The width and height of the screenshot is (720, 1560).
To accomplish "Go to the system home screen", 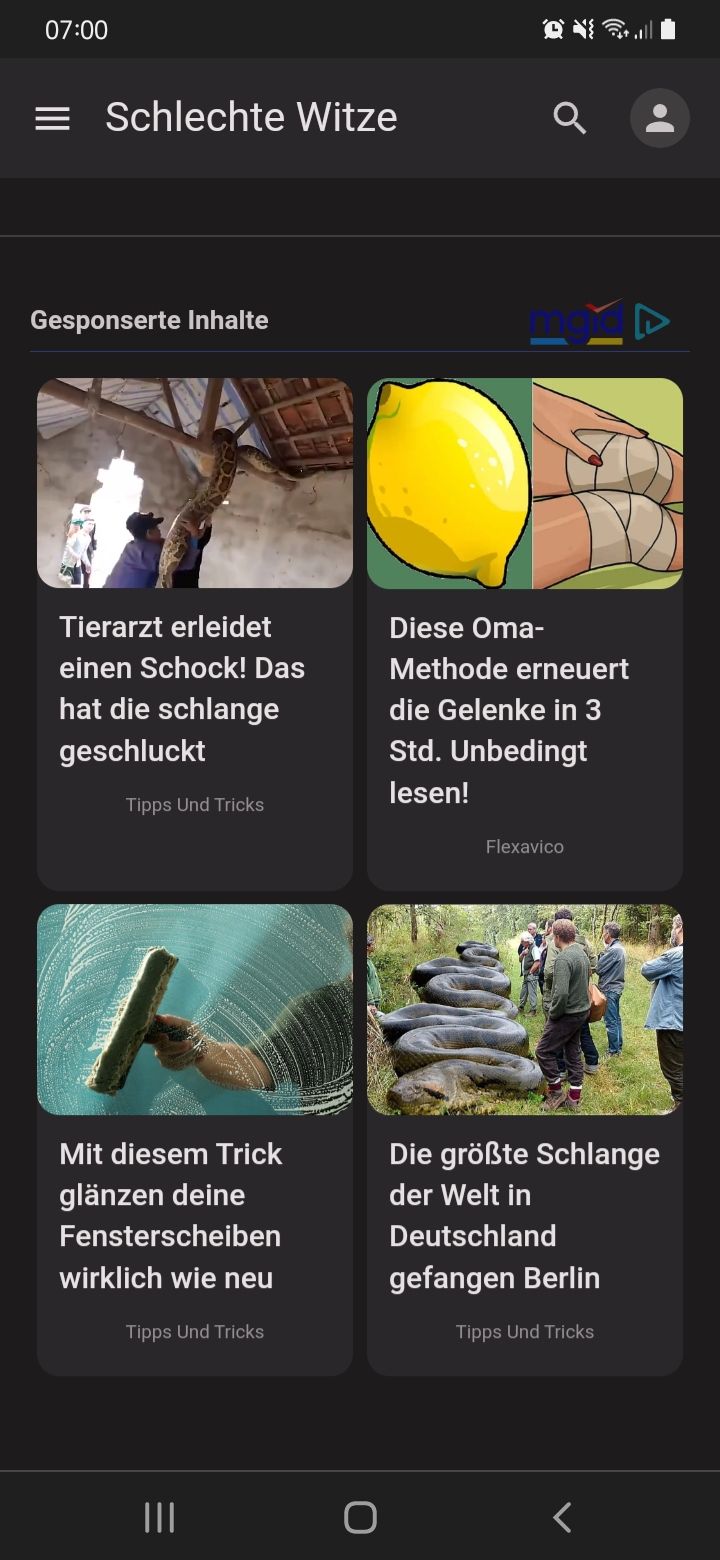I will click(360, 1517).
